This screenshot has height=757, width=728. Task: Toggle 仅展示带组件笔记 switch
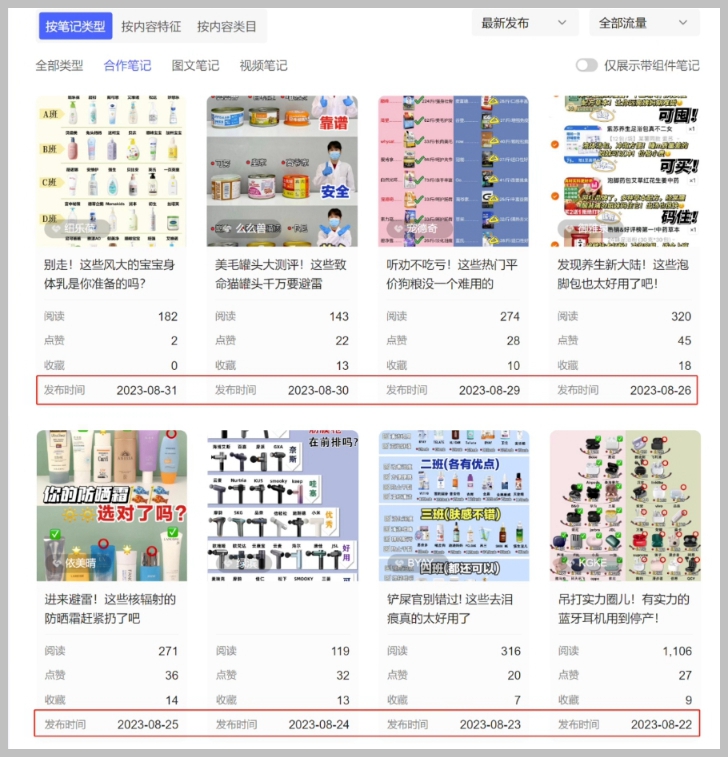(586, 66)
